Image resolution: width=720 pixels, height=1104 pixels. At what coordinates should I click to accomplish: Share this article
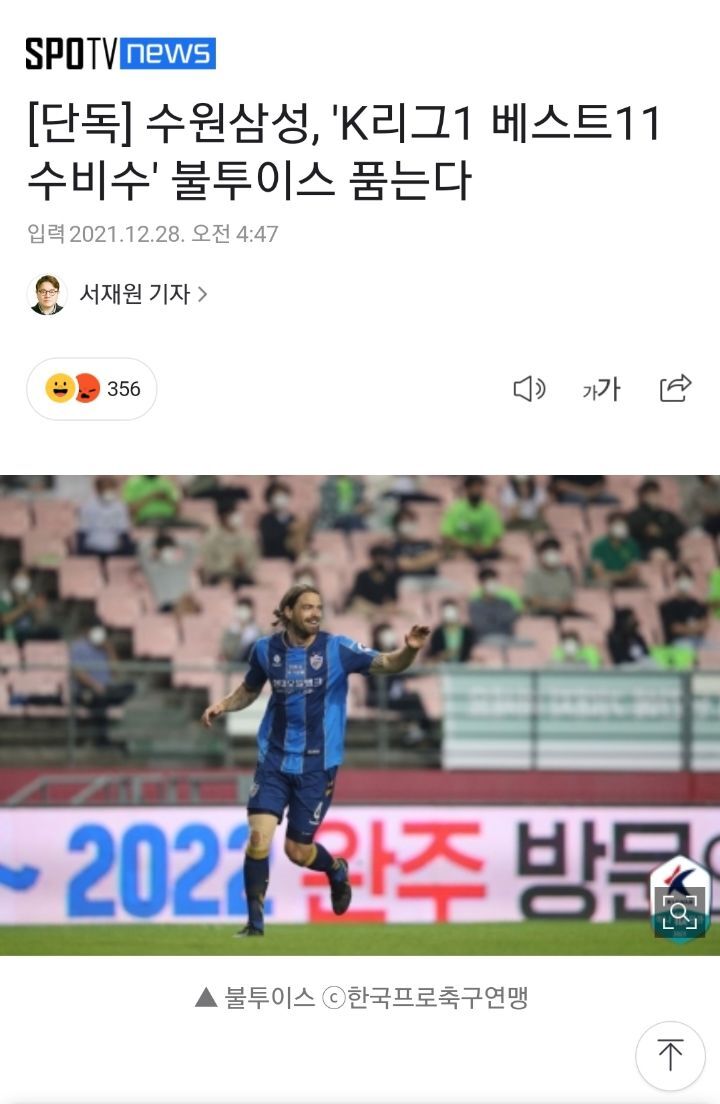(676, 388)
